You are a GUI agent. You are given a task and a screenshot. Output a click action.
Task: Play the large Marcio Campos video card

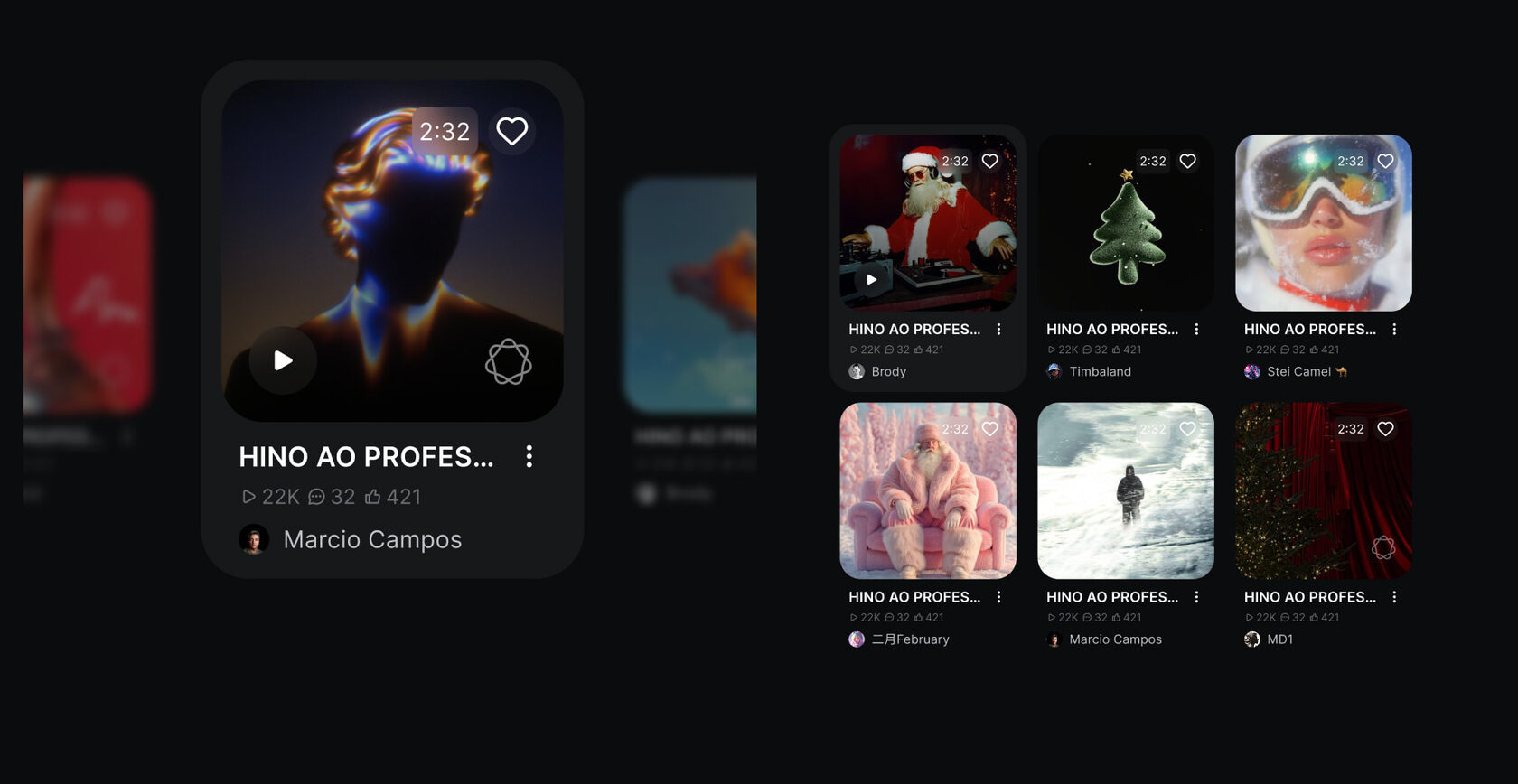pos(283,360)
